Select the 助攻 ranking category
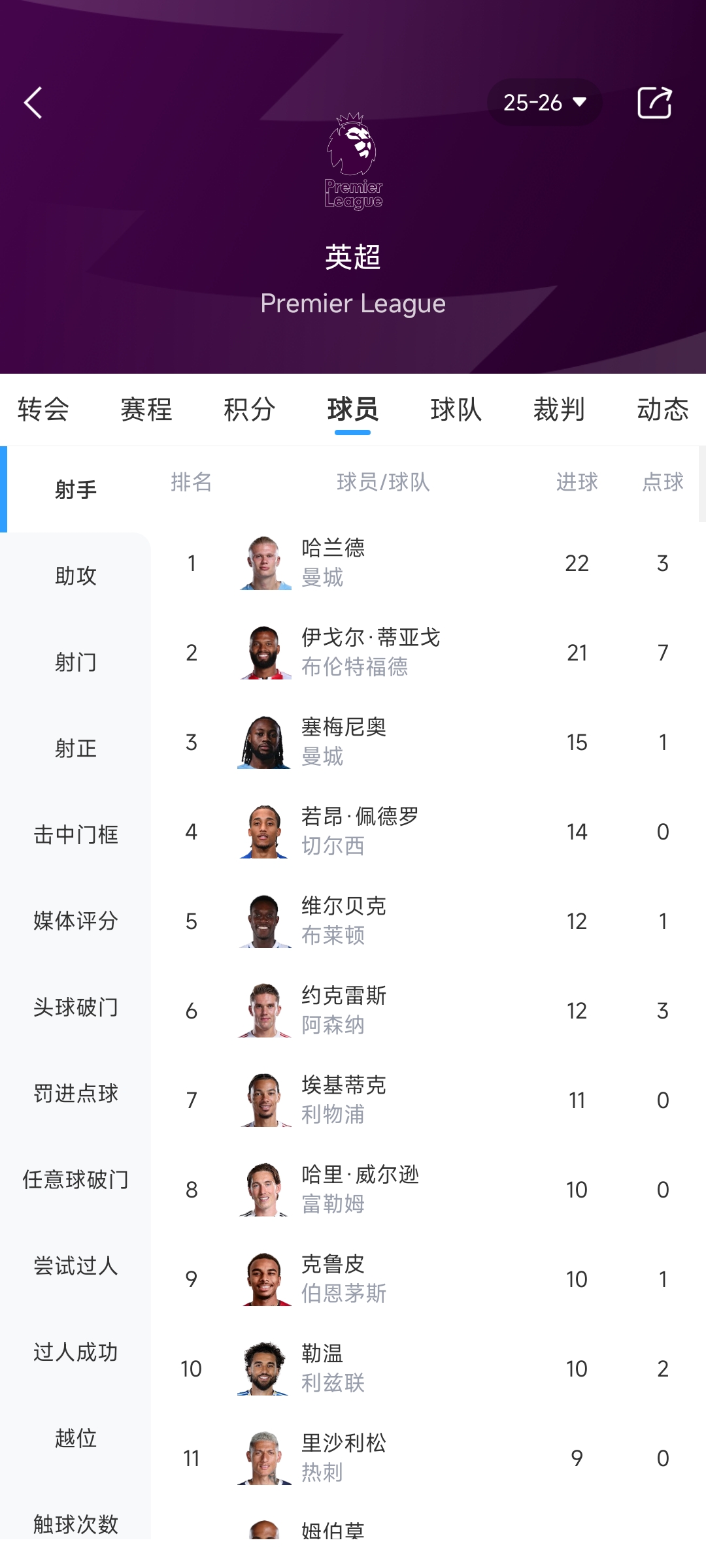The height and width of the screenshot is (1568, 706). (x=76, y=576)
